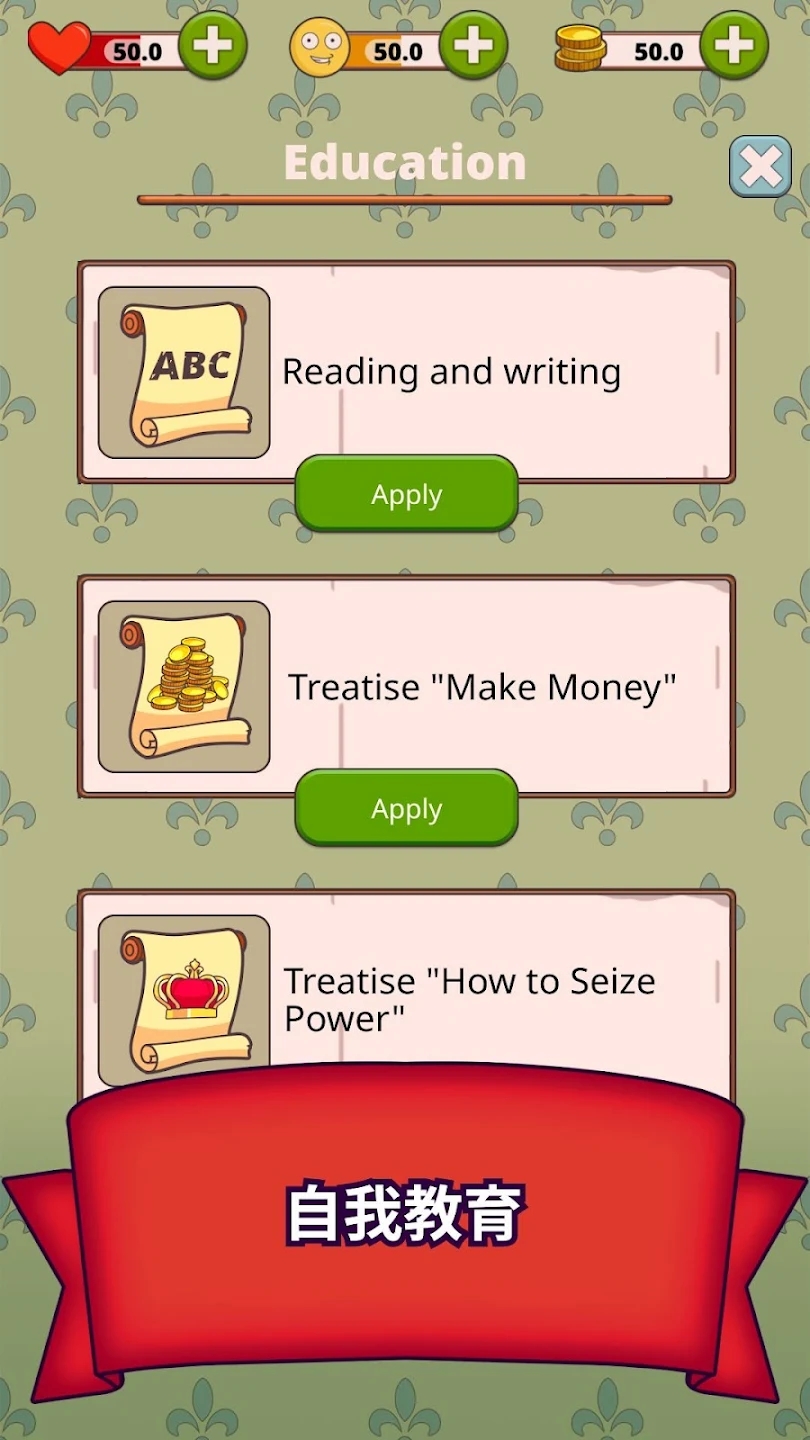Add more coins with the plus button
810x1440 pixels.
pyautogui.click(x=734, y=46)
